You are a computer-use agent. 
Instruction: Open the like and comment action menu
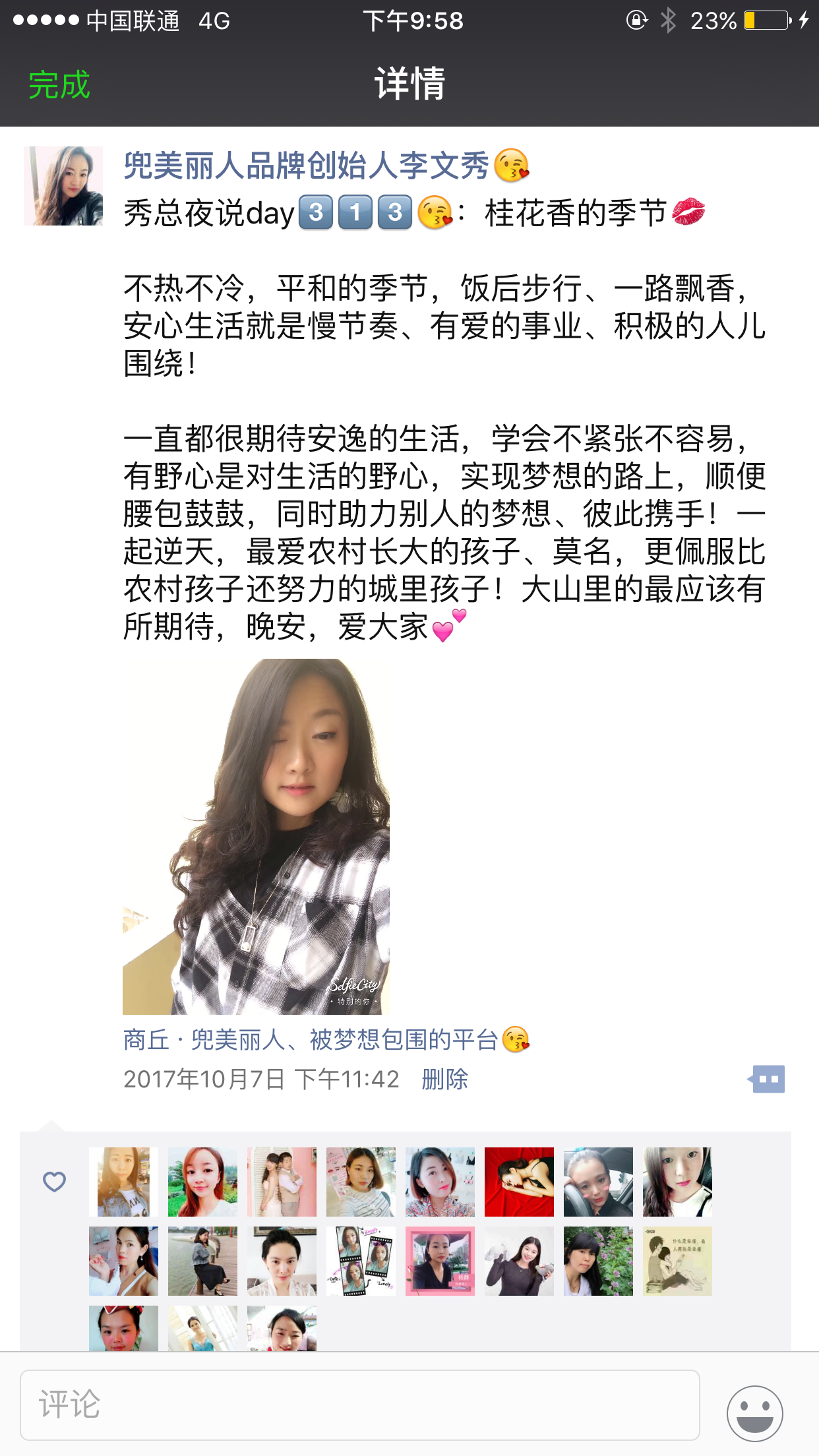(768, 1079)
